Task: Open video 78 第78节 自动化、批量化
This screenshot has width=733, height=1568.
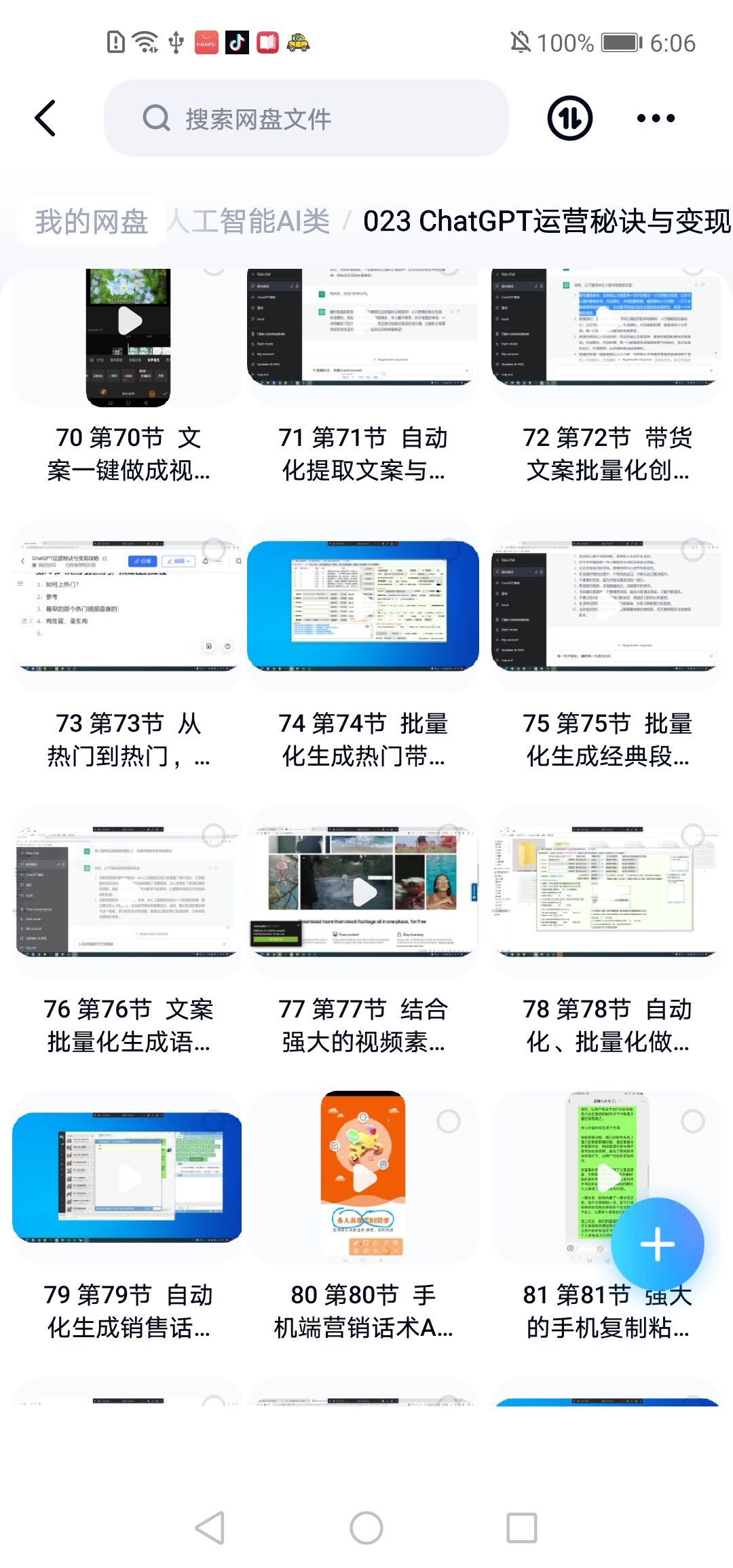Action: (x=606, y=891)
